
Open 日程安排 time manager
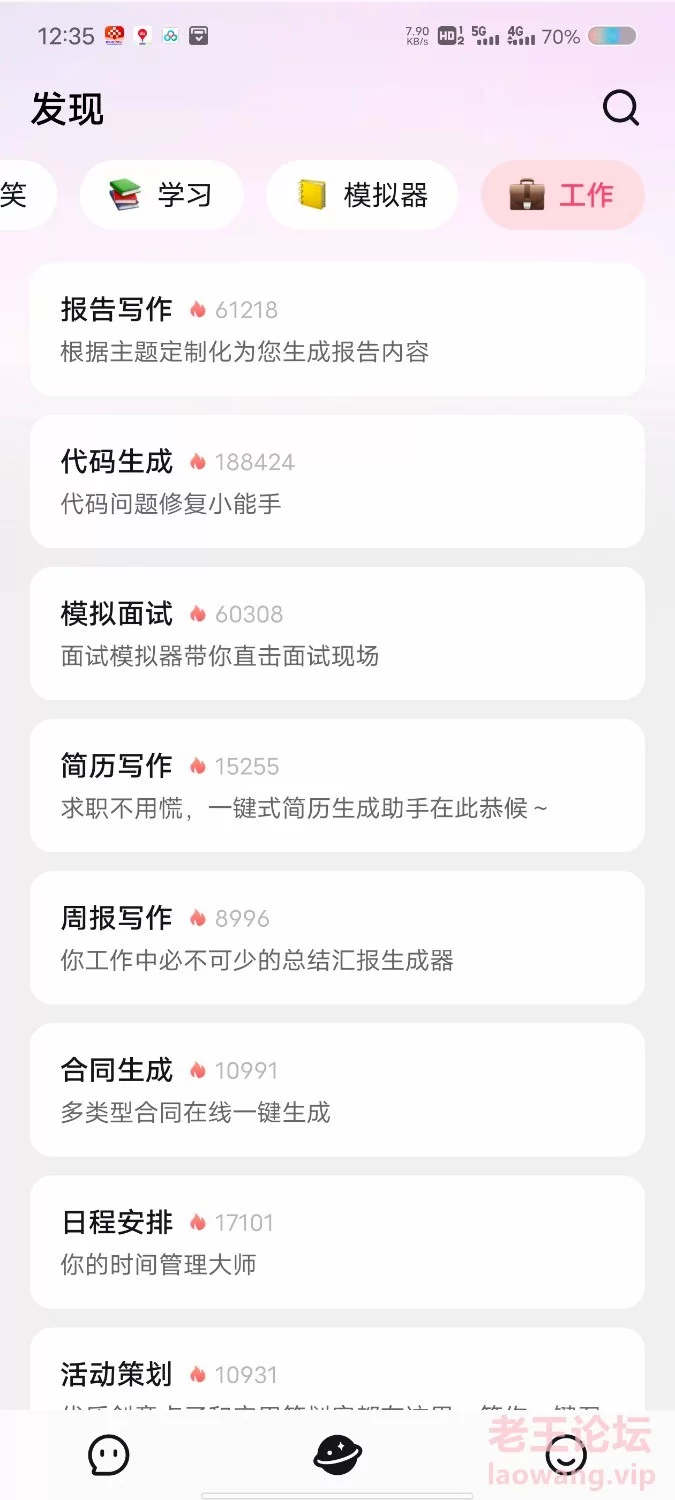coord(337,1242)
